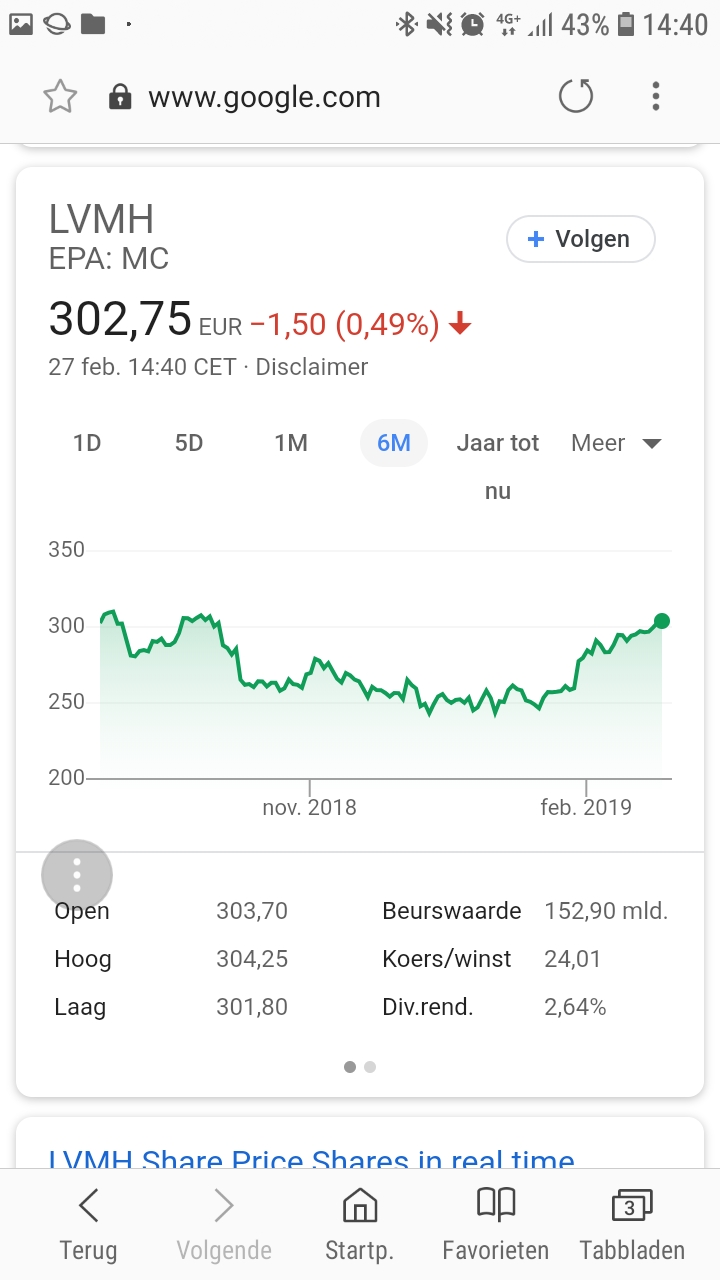Show the Jaar tot nu range
This screenshot has height=1280, width=720.
tap(498, 466)
